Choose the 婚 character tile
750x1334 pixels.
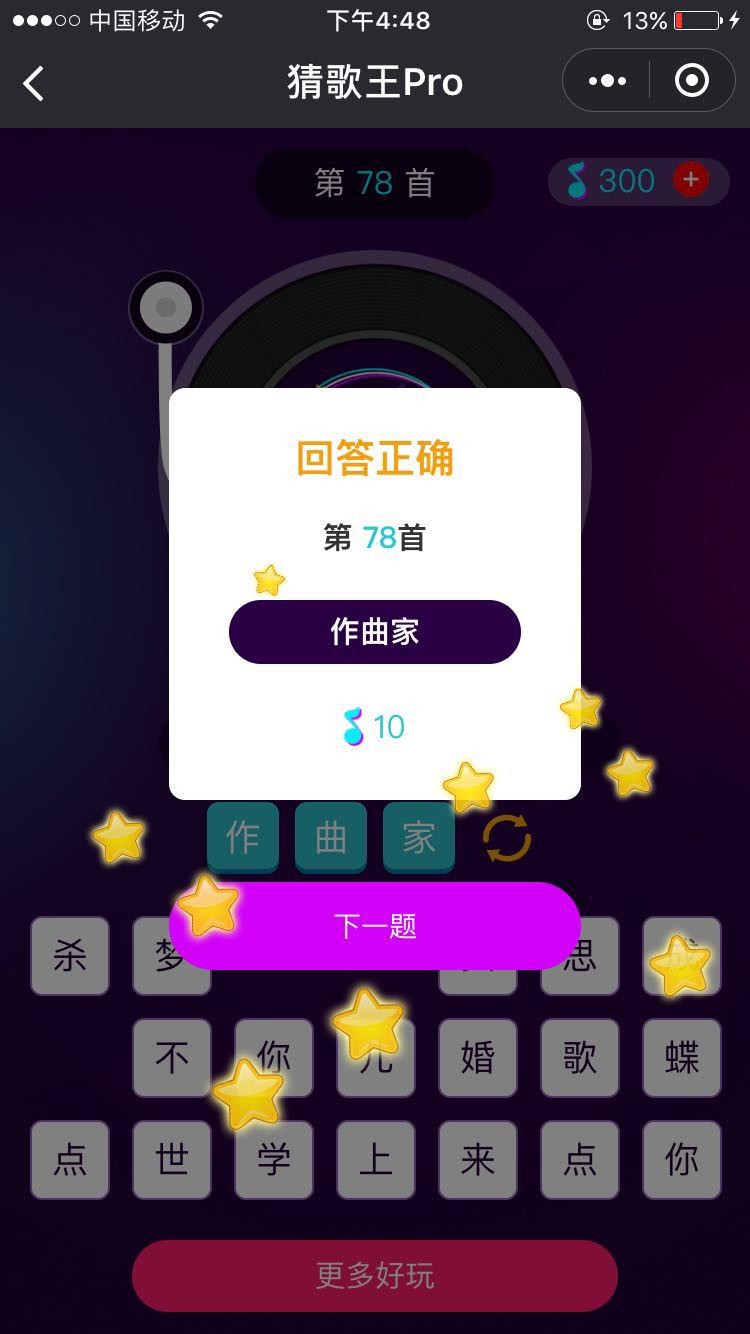(478, 1058)
